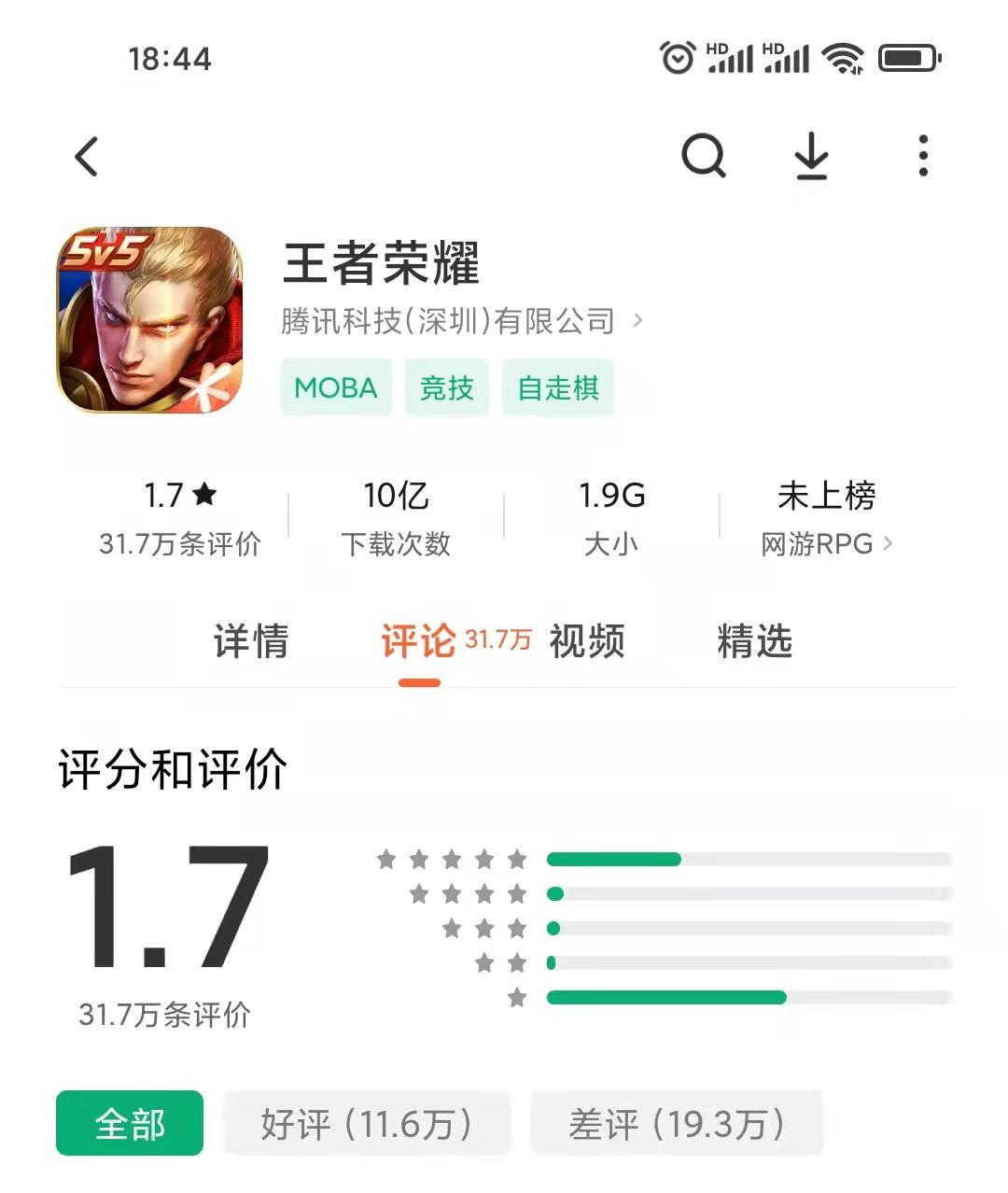Filter reviews by 差评 (19.3万)
Image resolution: width=1008 pixels, height=1193 pixels.
676,1123
